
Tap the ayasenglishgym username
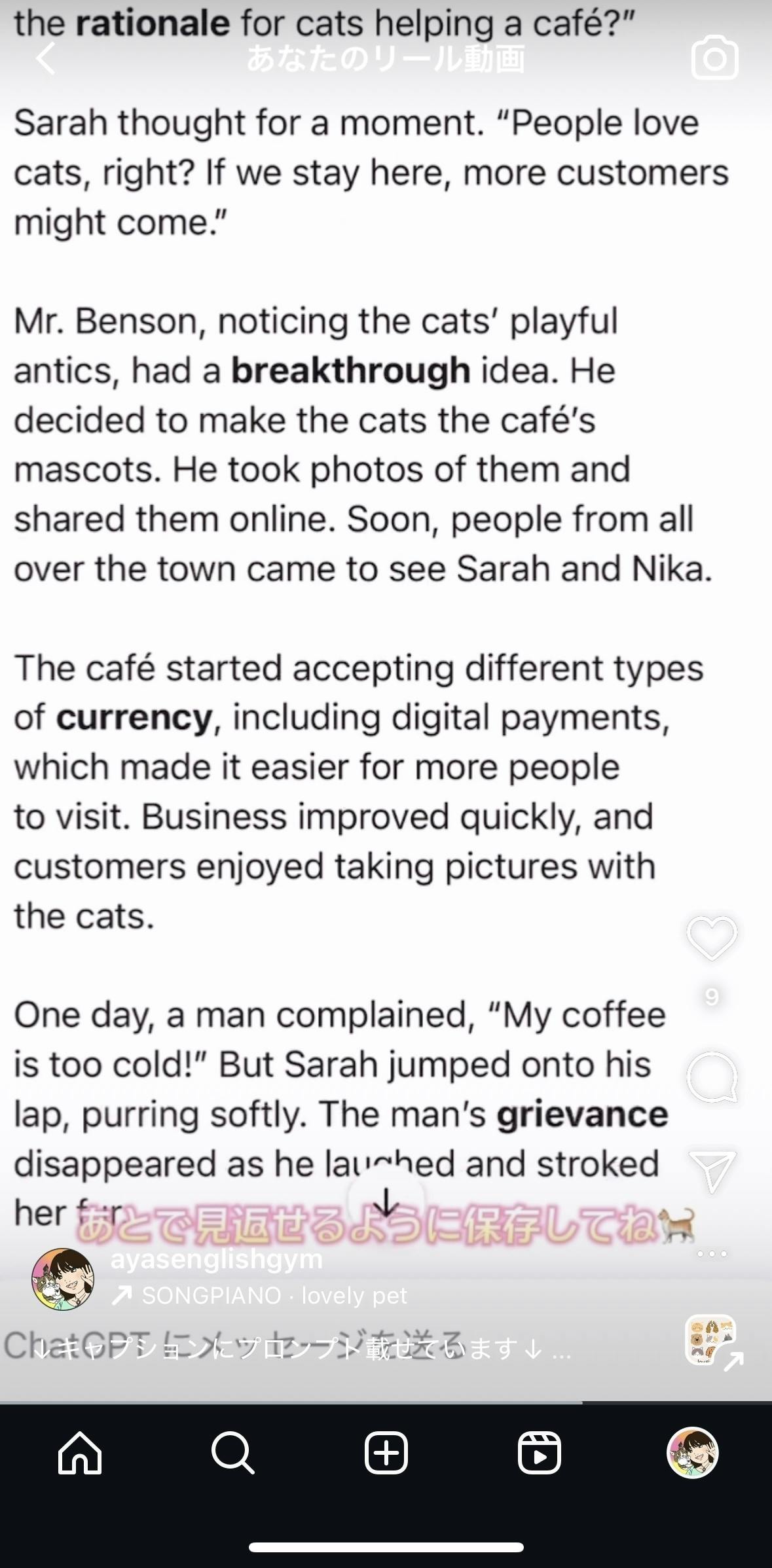216,1259
